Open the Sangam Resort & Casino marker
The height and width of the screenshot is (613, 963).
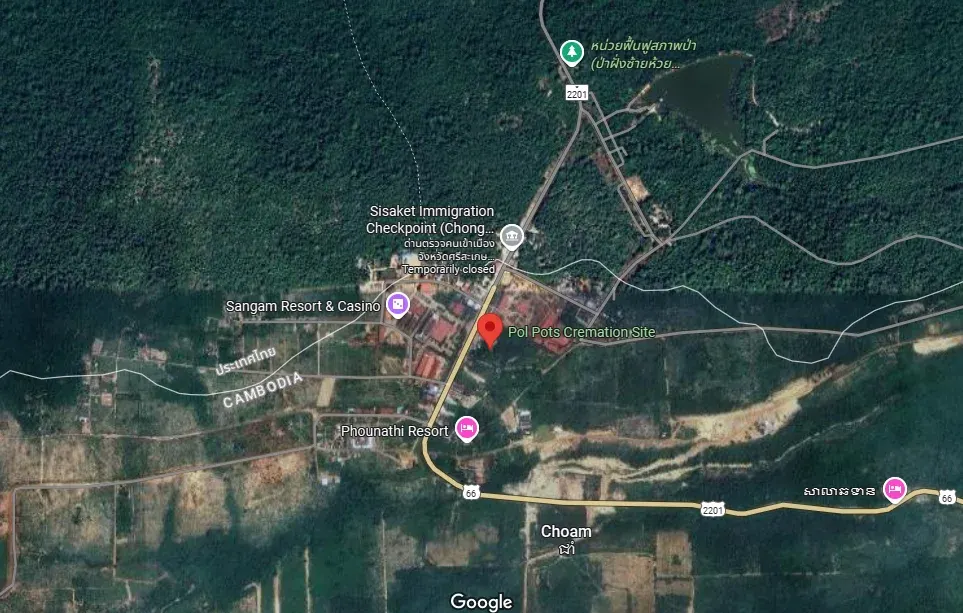coord(398,304)
